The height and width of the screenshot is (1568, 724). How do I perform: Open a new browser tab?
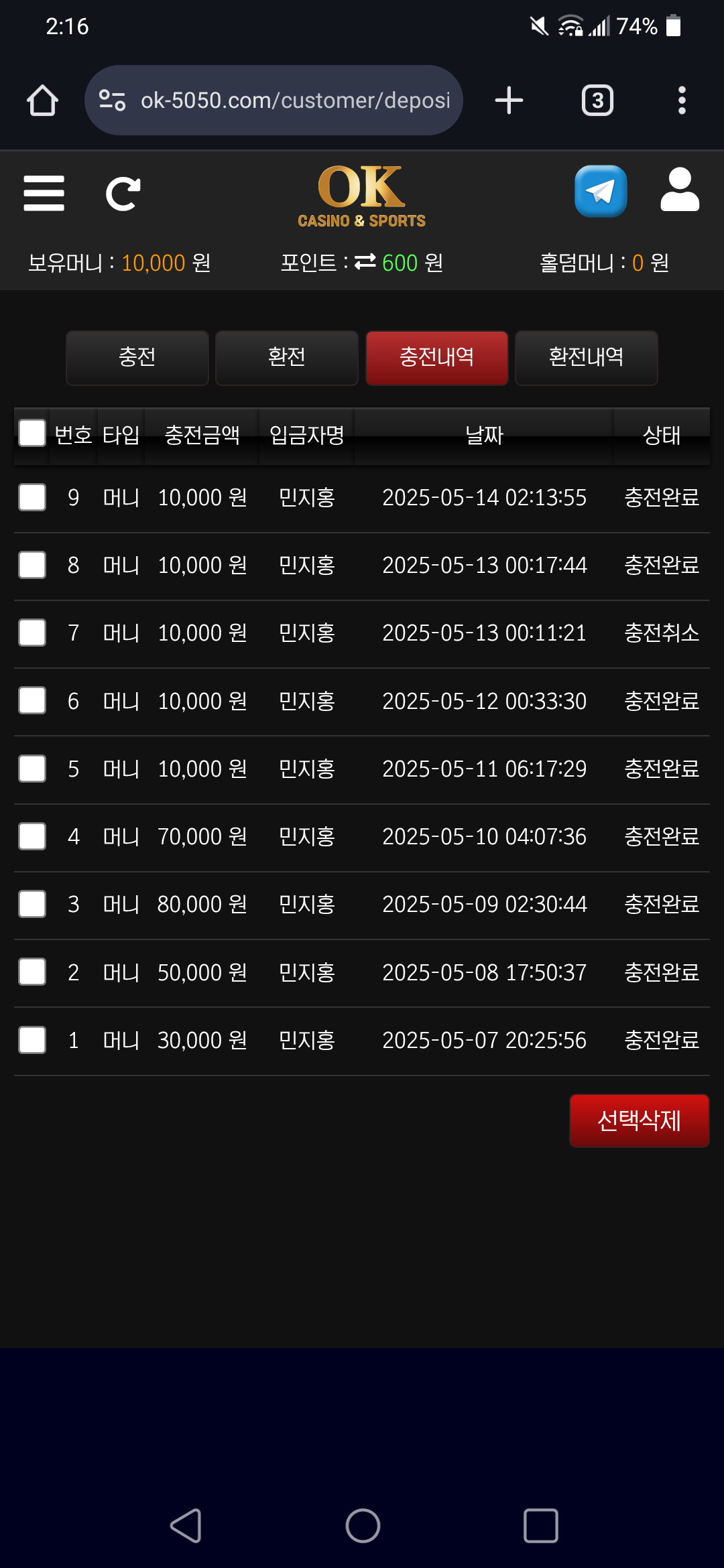pyautogui.click(x=509, y=101)
